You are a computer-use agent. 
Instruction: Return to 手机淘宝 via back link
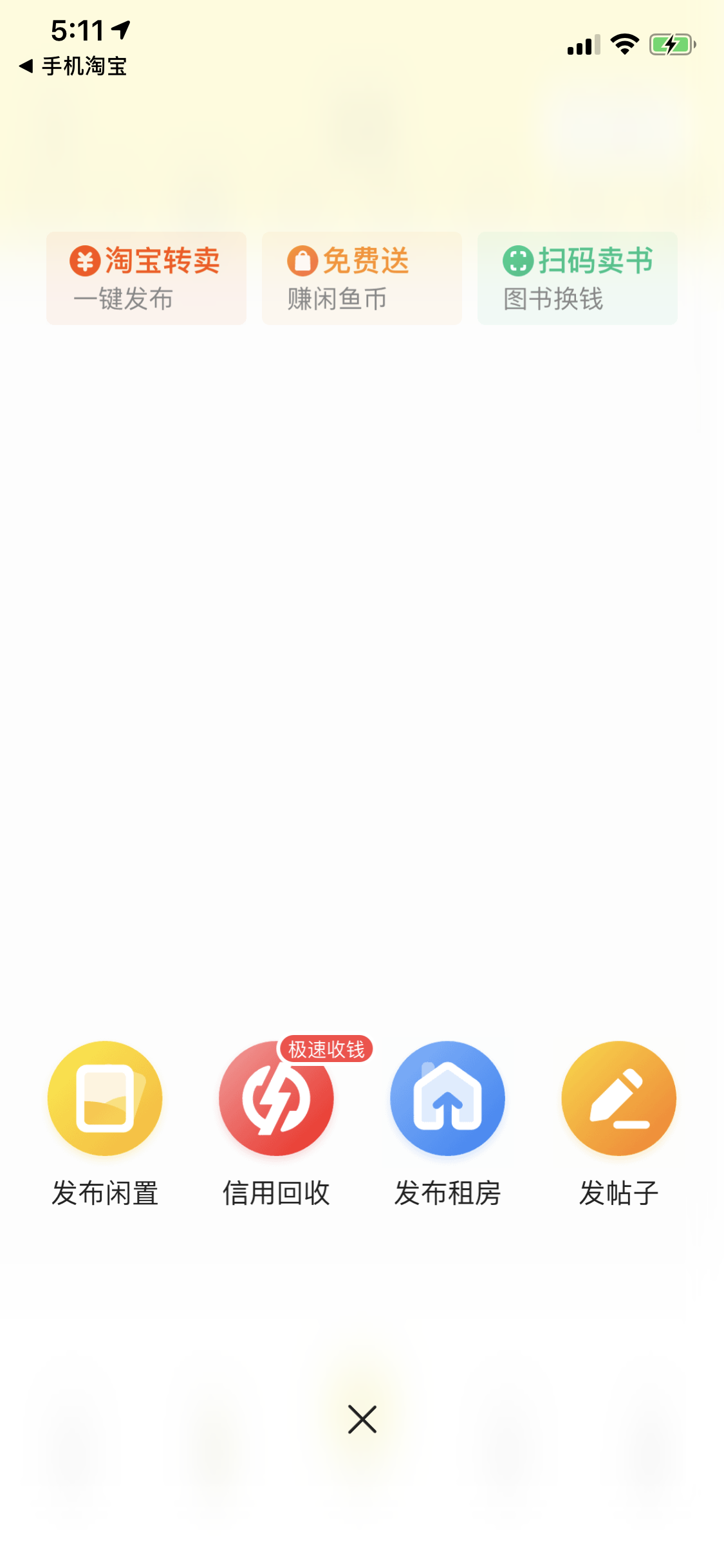(73, 66)
